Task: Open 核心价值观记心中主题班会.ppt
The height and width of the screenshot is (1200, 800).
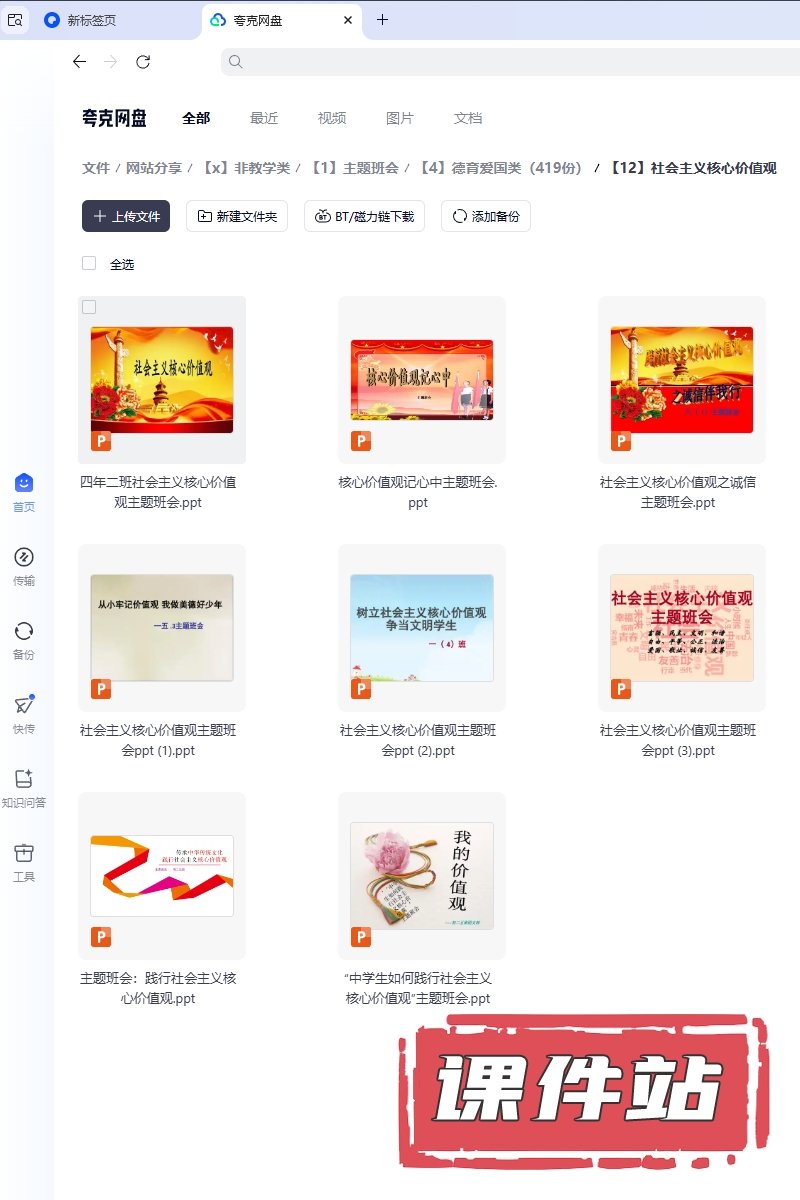Action: coord(422,380)
